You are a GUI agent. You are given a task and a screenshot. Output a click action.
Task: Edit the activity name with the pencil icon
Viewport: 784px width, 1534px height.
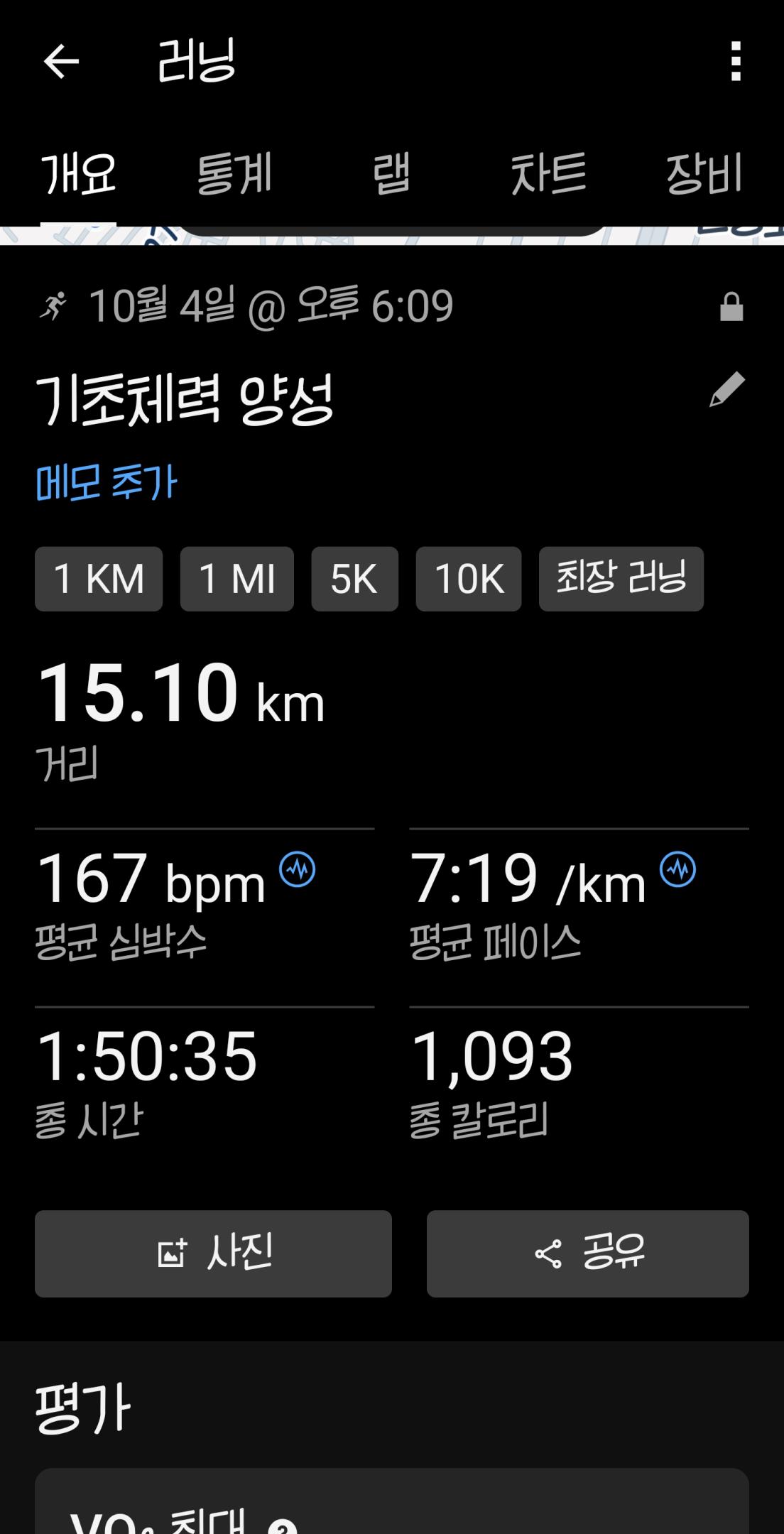click(727, 389)
